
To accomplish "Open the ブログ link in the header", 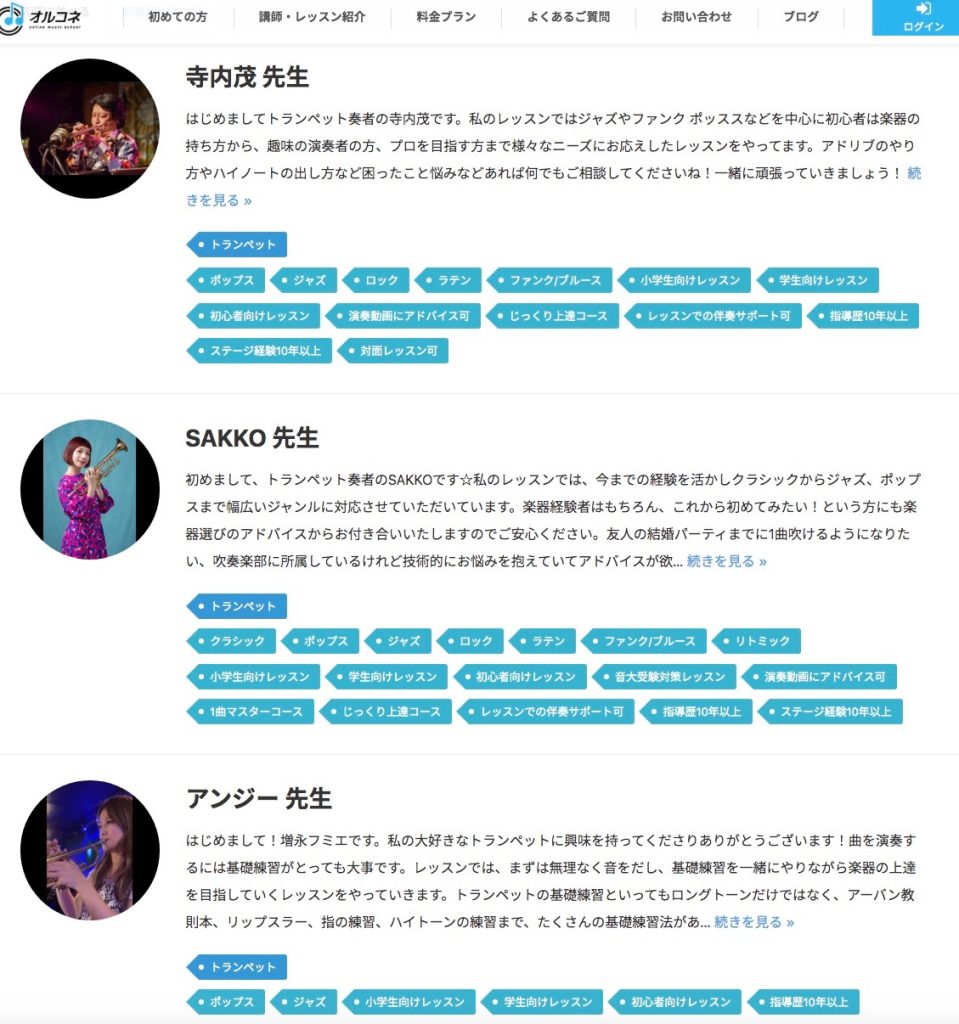I will point(800,17).
